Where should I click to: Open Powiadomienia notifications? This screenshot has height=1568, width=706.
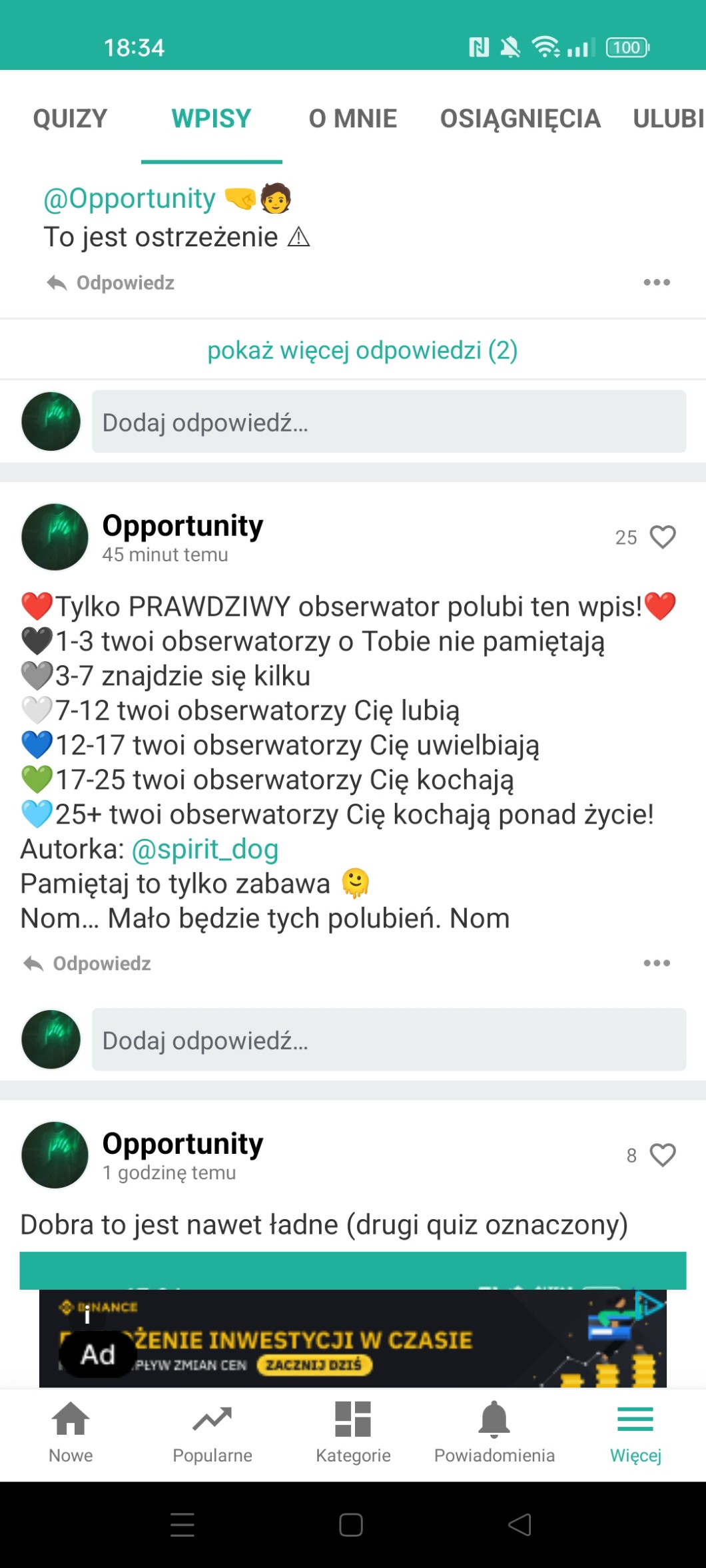pyautogui.click(x=494, y=1432)
